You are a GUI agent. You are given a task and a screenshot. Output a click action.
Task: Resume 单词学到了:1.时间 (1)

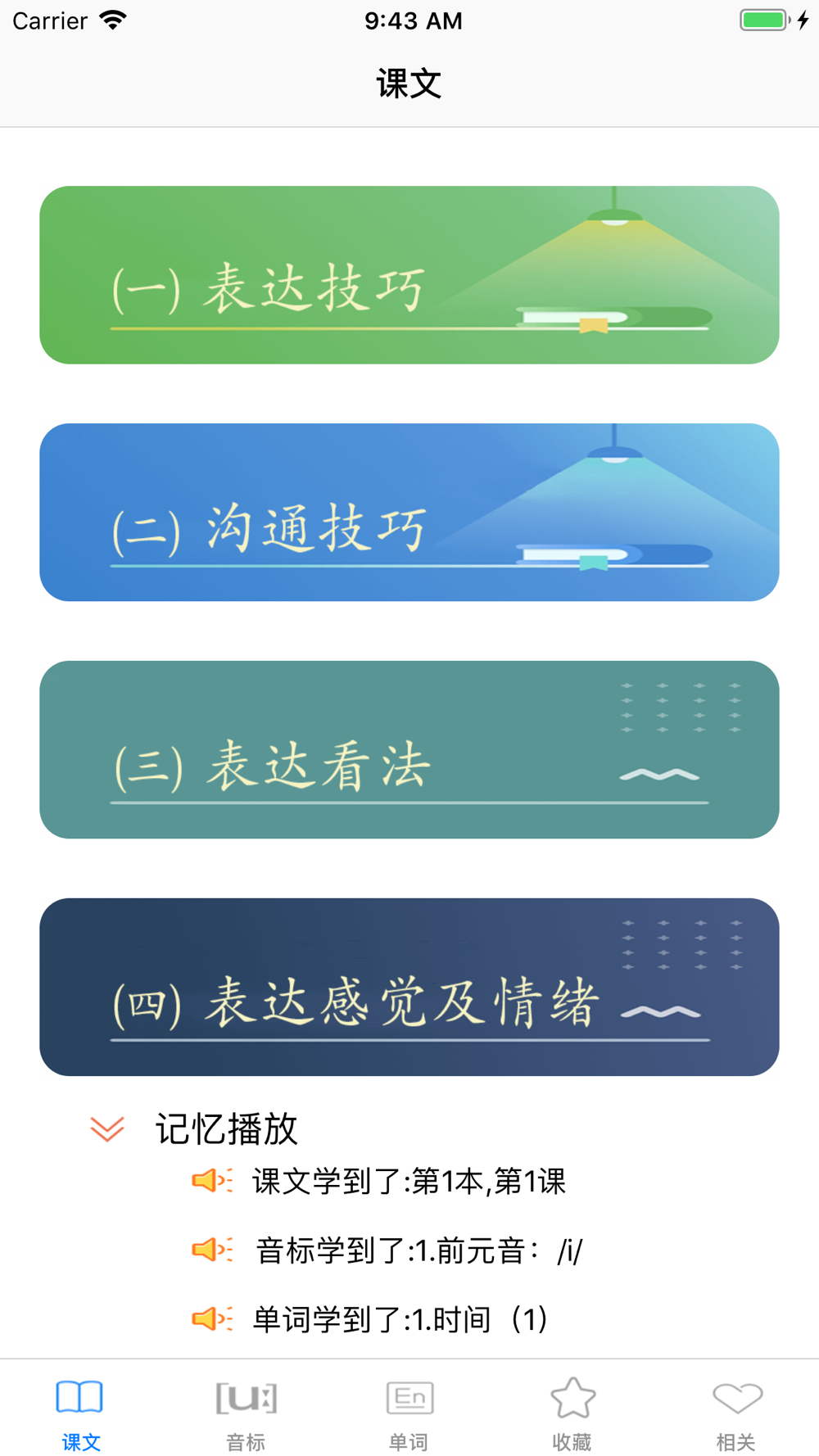pos(369,1319)
